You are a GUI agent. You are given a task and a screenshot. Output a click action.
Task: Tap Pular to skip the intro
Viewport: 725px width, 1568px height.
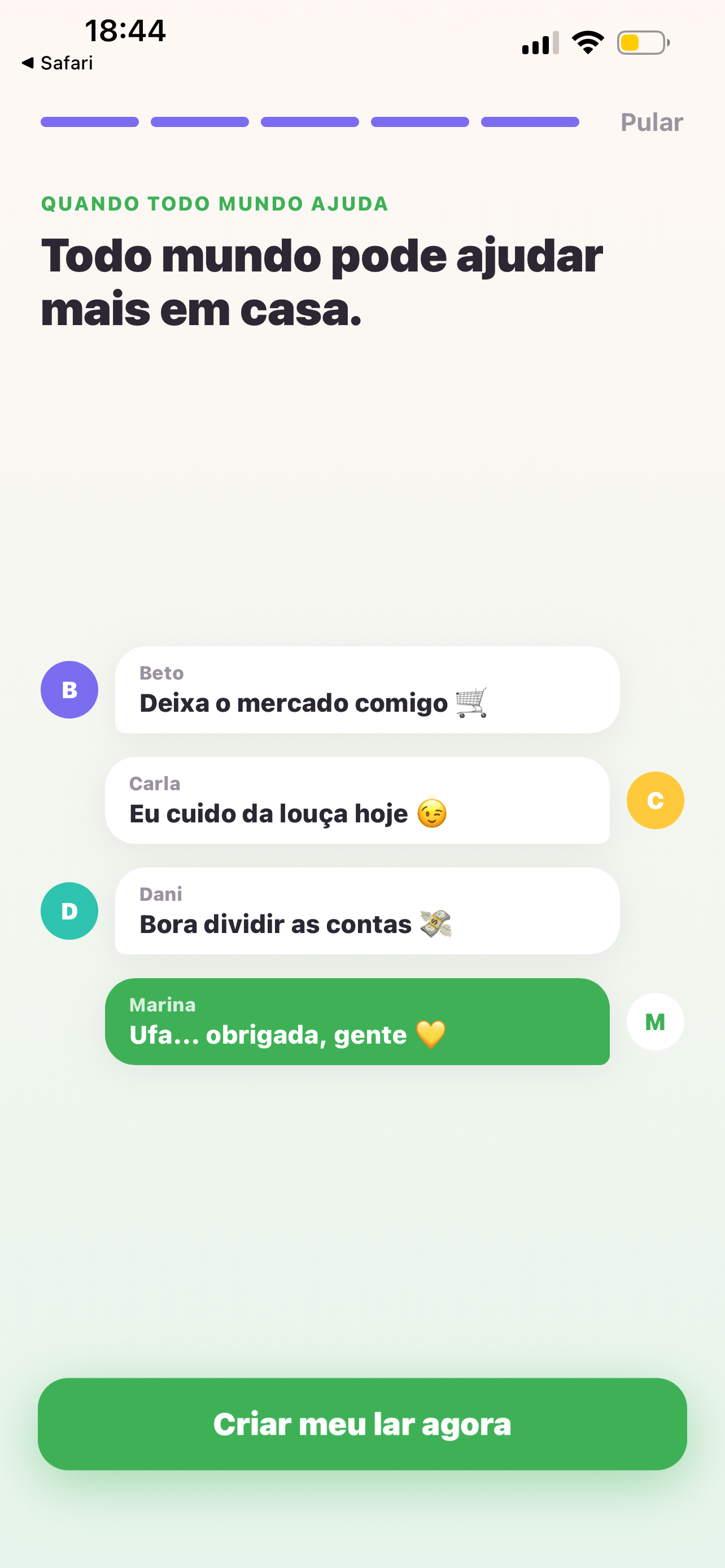652,122
